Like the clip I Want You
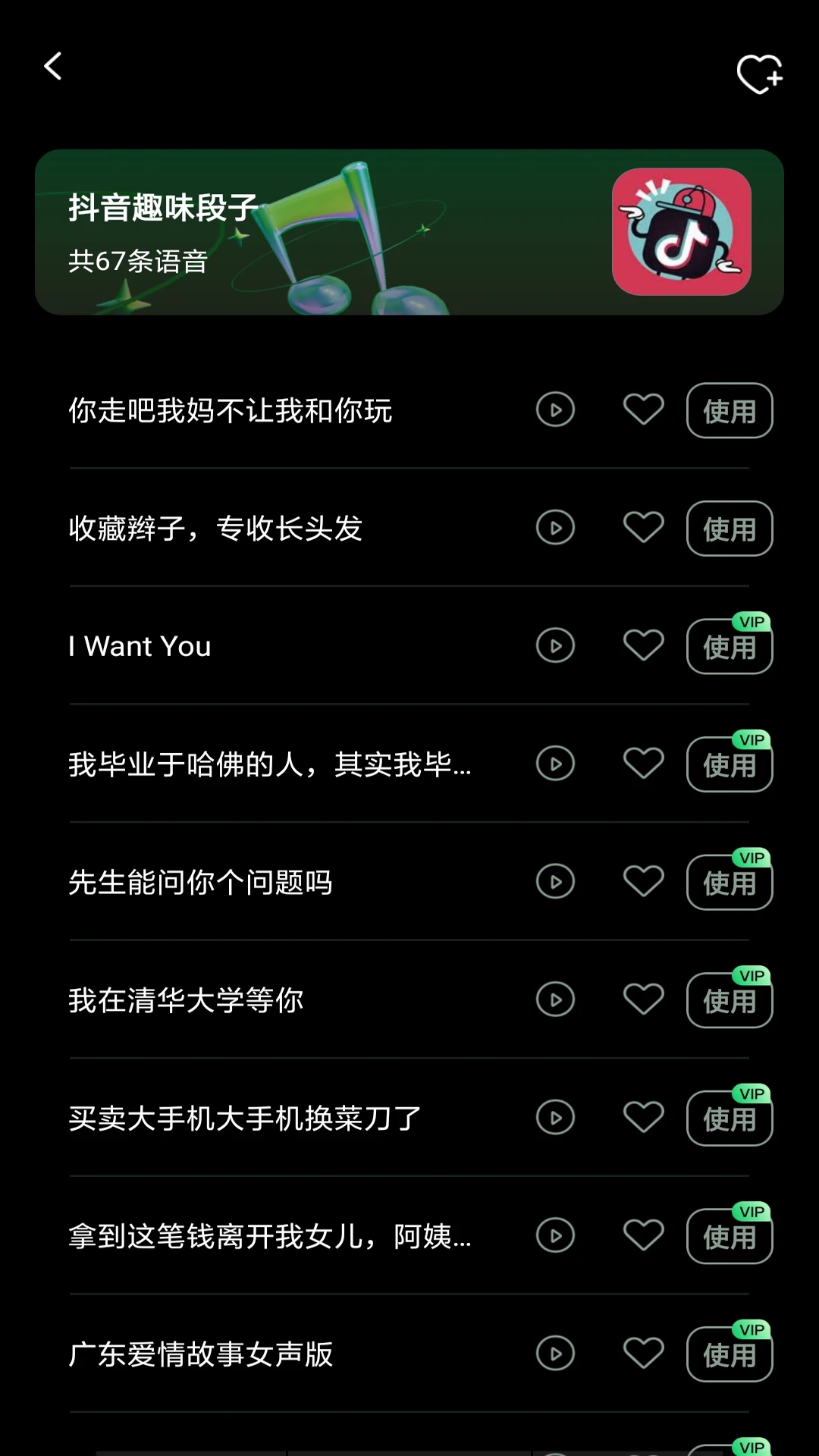Image resolution: width=819 pixels, height=1456 pixels. pos(643,646)
